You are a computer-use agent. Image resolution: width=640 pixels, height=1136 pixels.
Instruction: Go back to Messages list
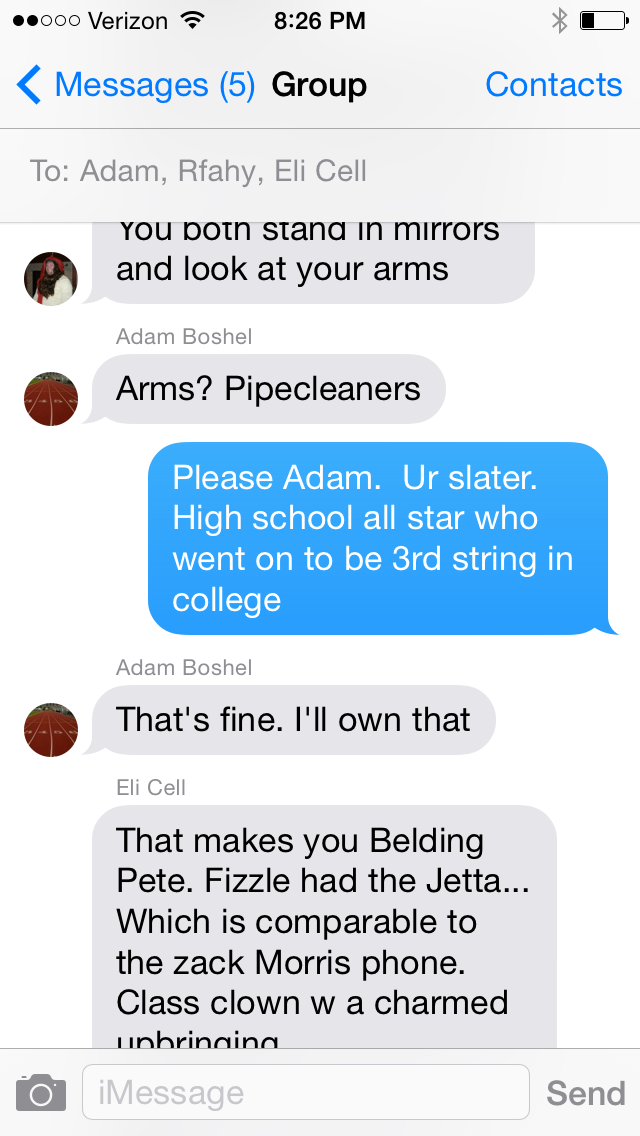click(x=135, y=86)
